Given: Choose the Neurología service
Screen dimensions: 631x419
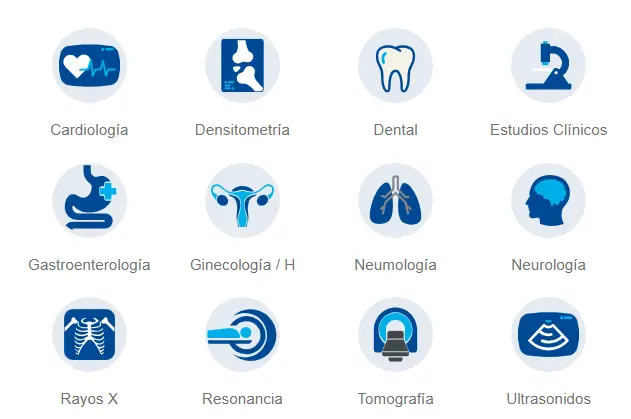Looking at the screenshot, I should tap(548, 201).
